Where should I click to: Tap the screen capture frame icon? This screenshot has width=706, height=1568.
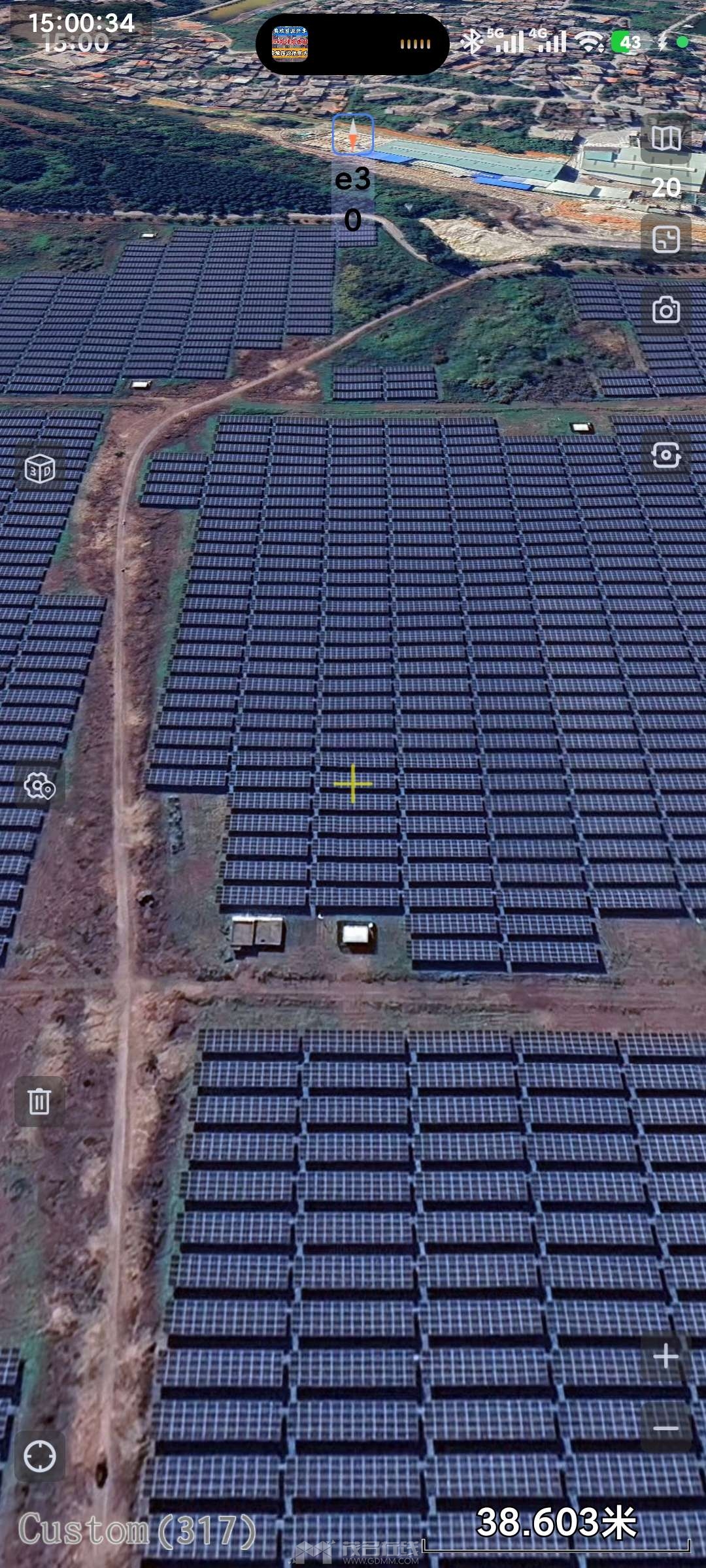[666, 455]
